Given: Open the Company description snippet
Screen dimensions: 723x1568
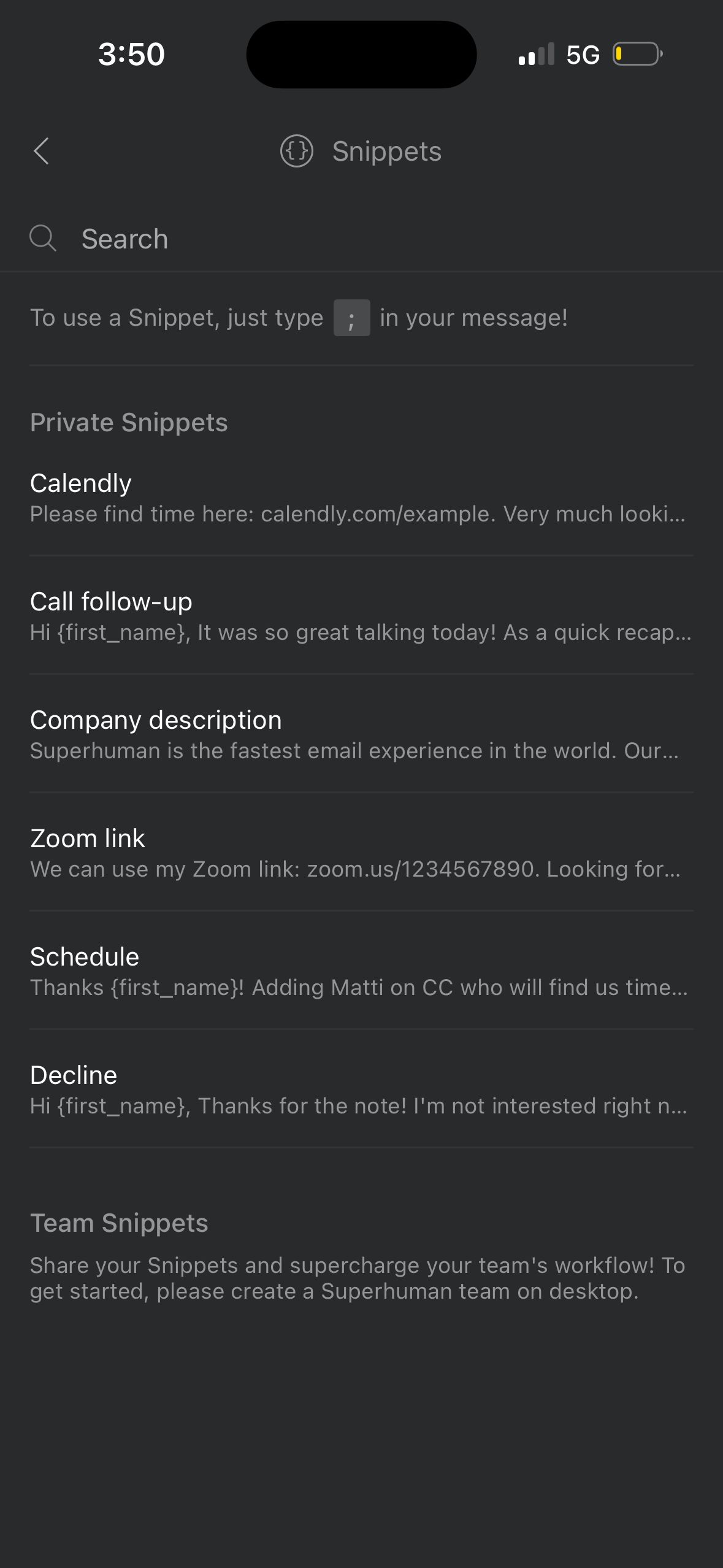Looking at the screenshot, I should (361, 734).
